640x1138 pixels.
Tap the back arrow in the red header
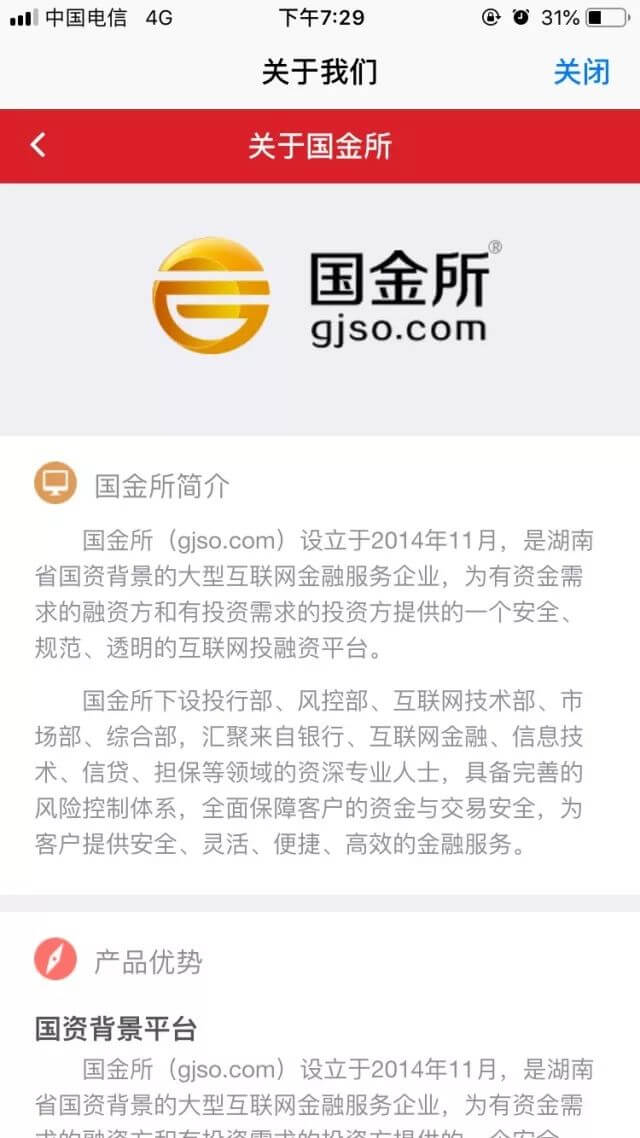tap(38, 146)
